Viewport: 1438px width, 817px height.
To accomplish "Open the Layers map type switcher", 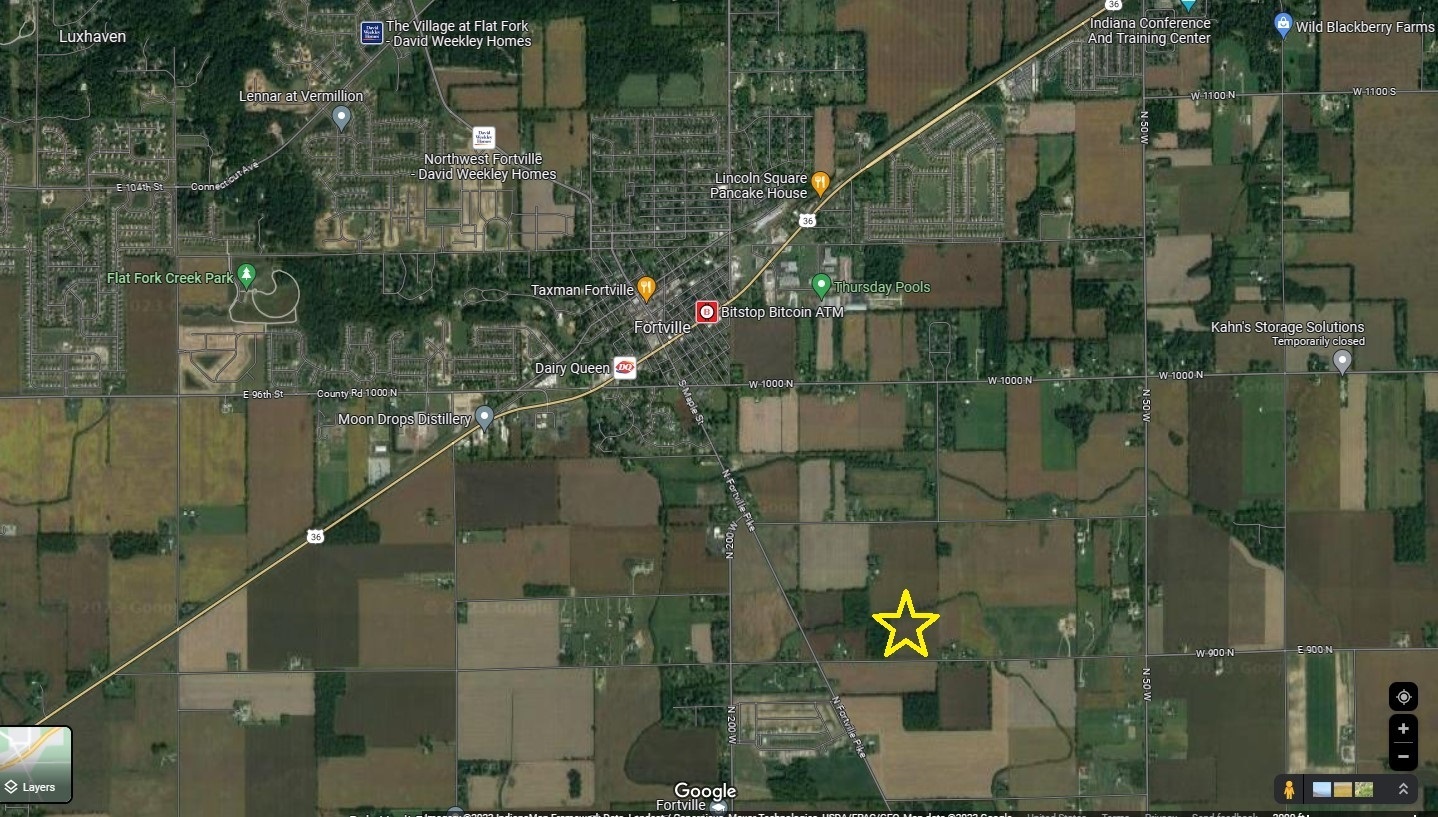I will [36, 765].
